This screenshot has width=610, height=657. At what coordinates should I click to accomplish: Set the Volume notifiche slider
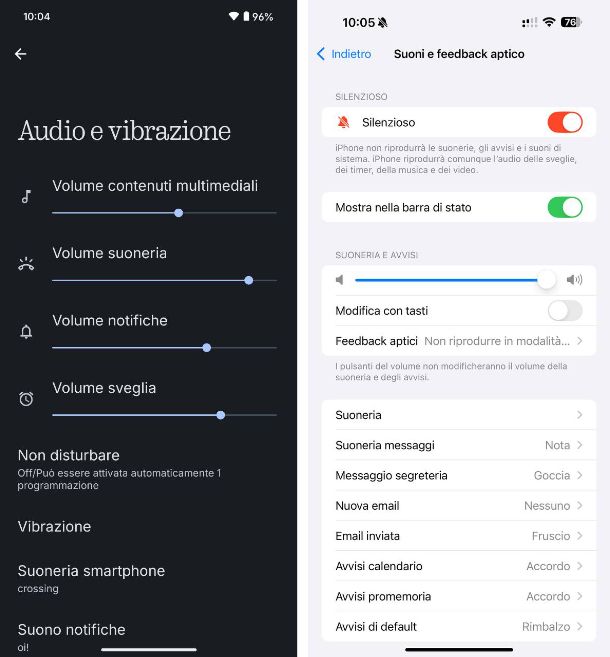point(206,347)
